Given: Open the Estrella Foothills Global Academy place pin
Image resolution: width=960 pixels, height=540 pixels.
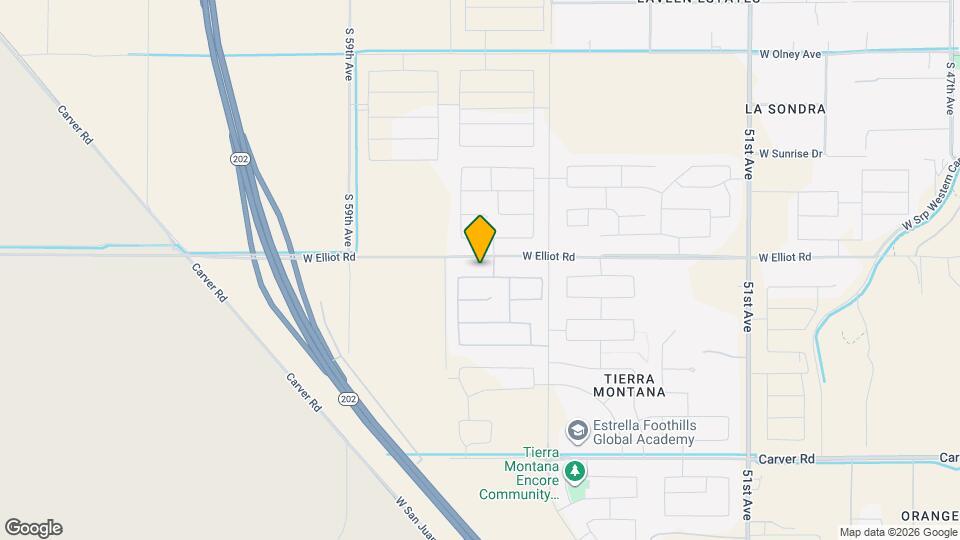Looking at the screenshot, I should [577, 432].
